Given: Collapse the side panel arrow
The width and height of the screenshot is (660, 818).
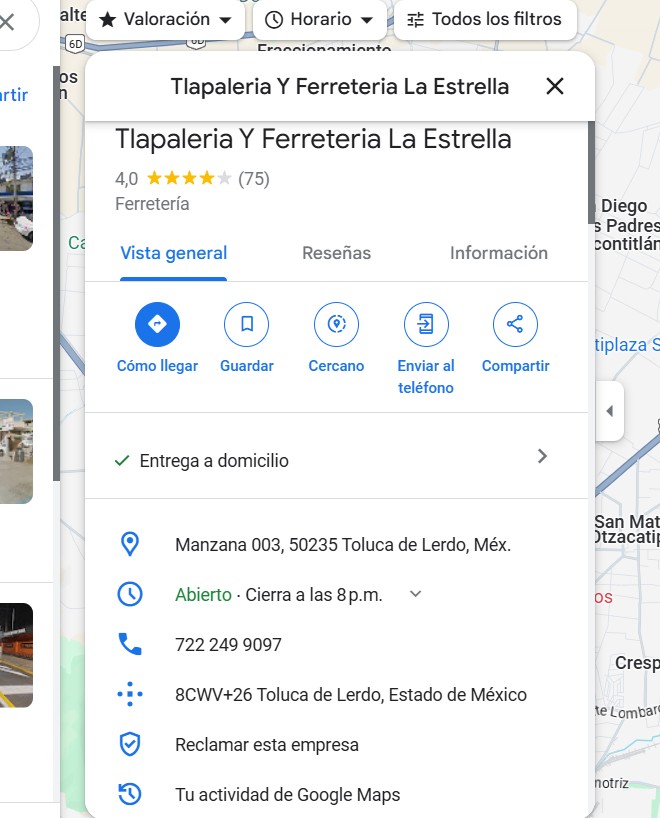Looking at the screenshot, I should (x=609, y=411).
